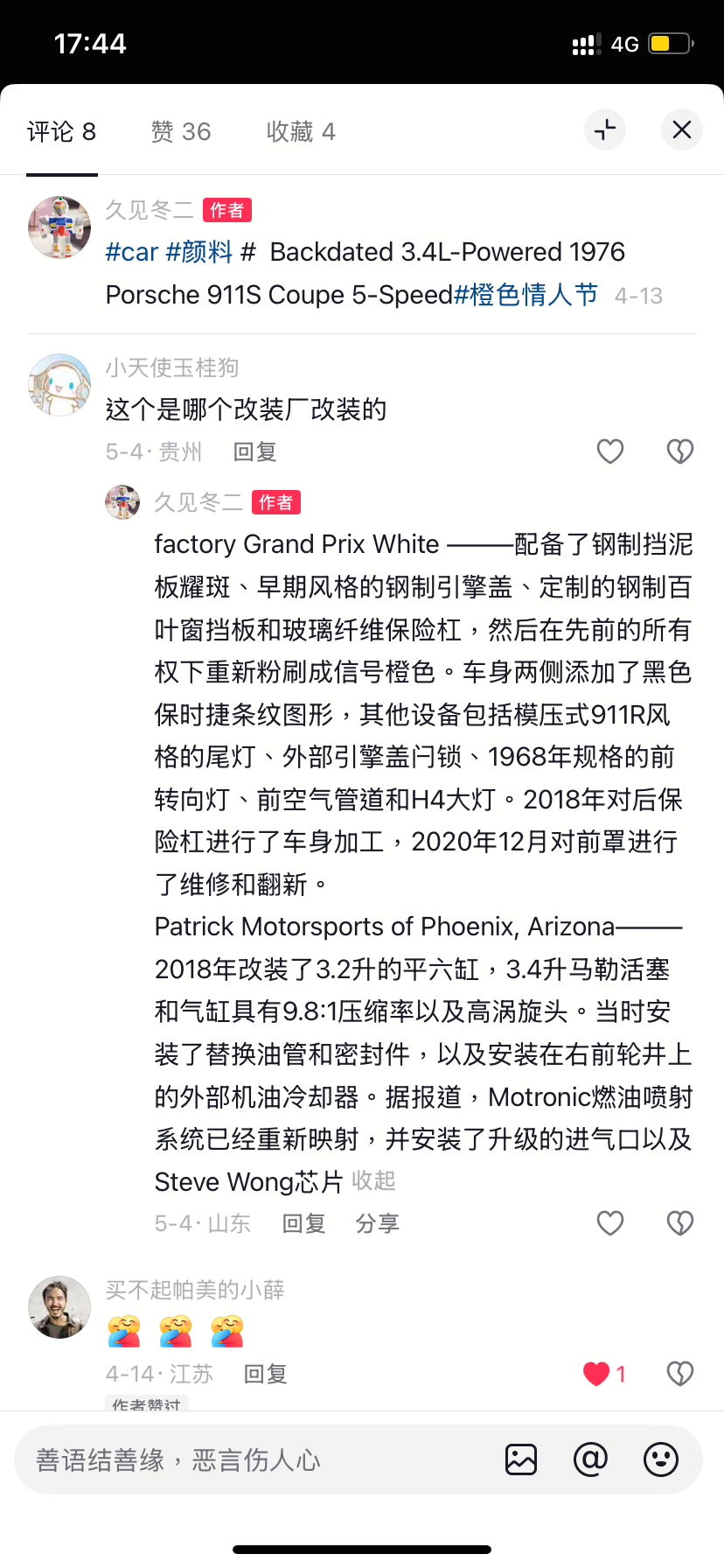
Task: Switch to the 赞 36 tab
Action: [x=181, y=131]
